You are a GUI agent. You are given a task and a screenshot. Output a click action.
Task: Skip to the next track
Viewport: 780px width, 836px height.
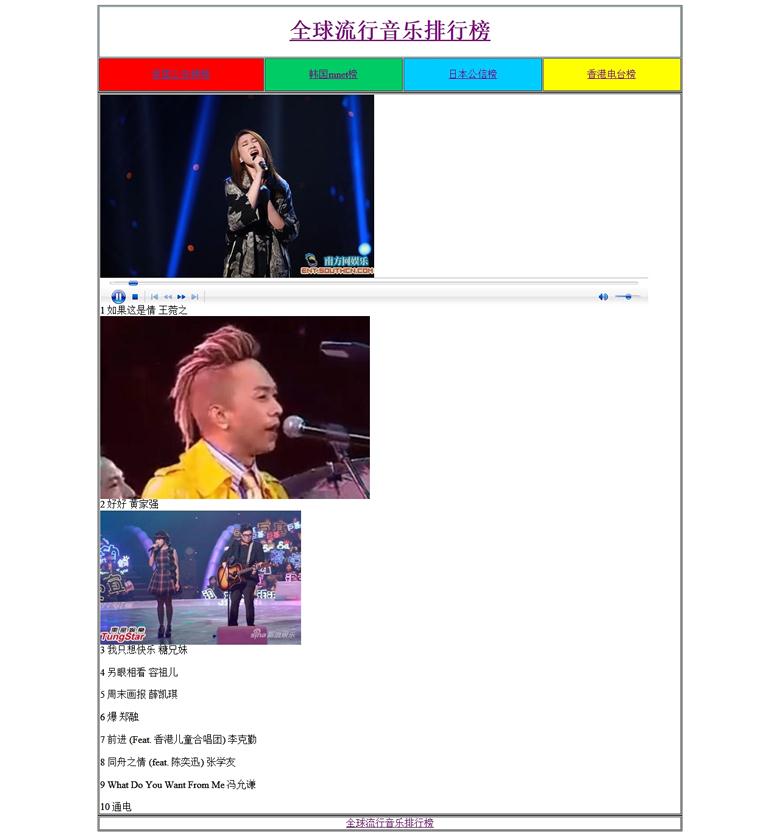(x=195, y=297)
